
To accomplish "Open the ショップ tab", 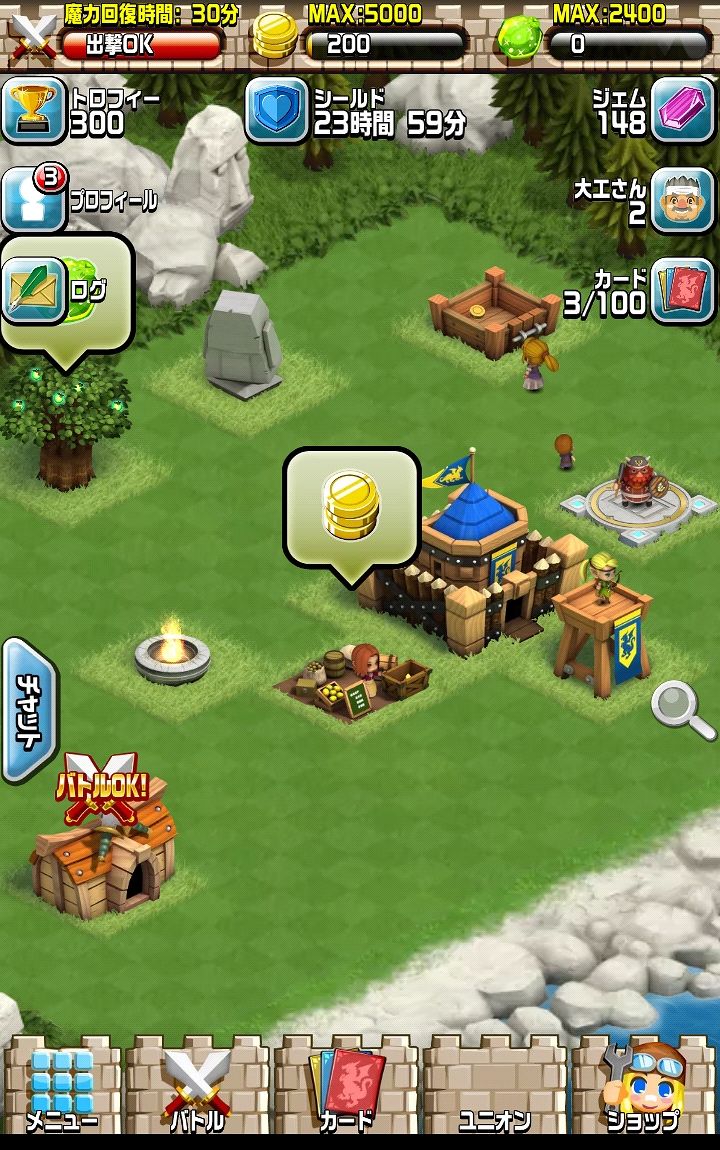I will pos(643,1088).
